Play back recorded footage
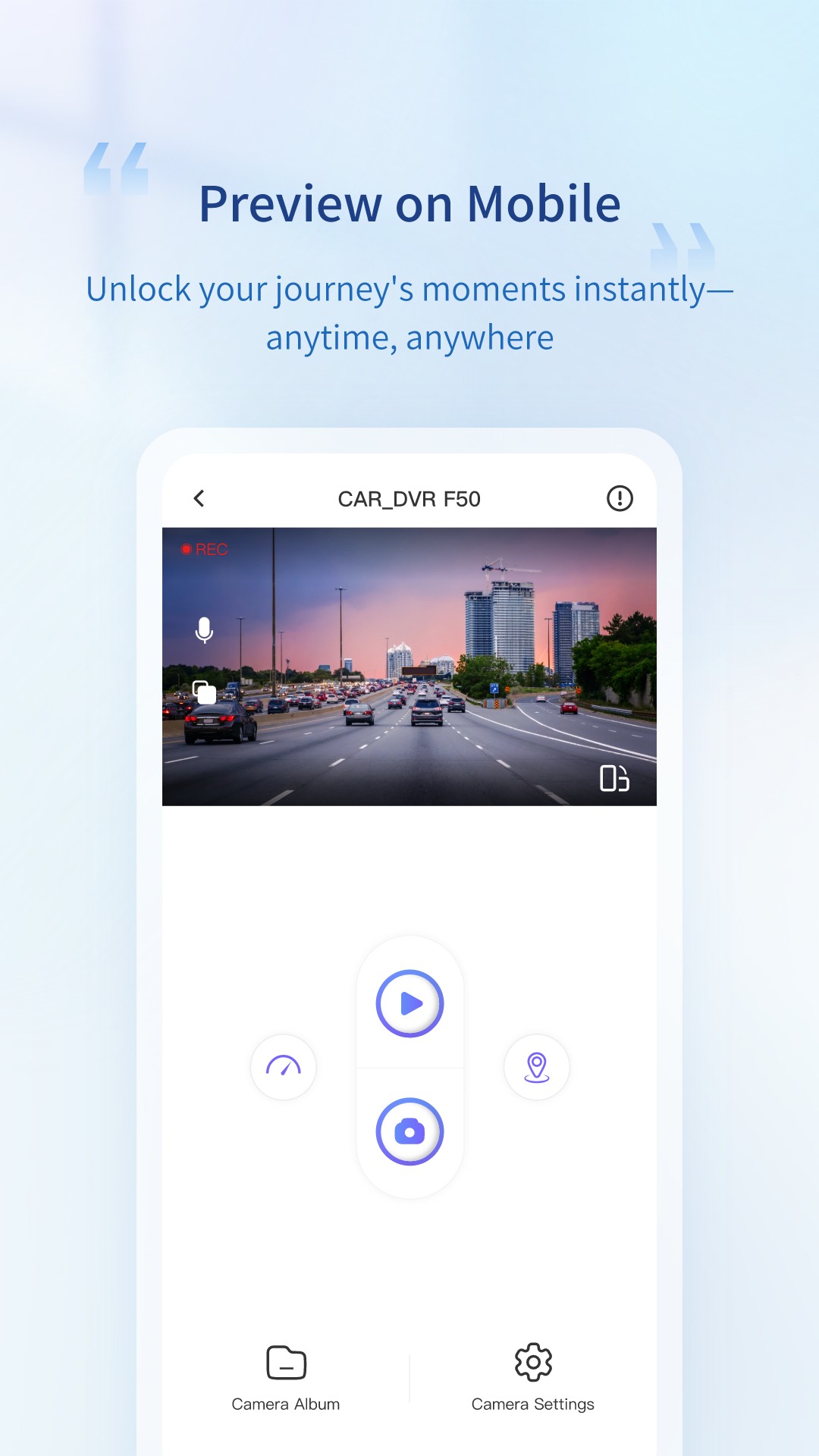The height and width of the screenshot is (1456, 819). point(409,1003)
